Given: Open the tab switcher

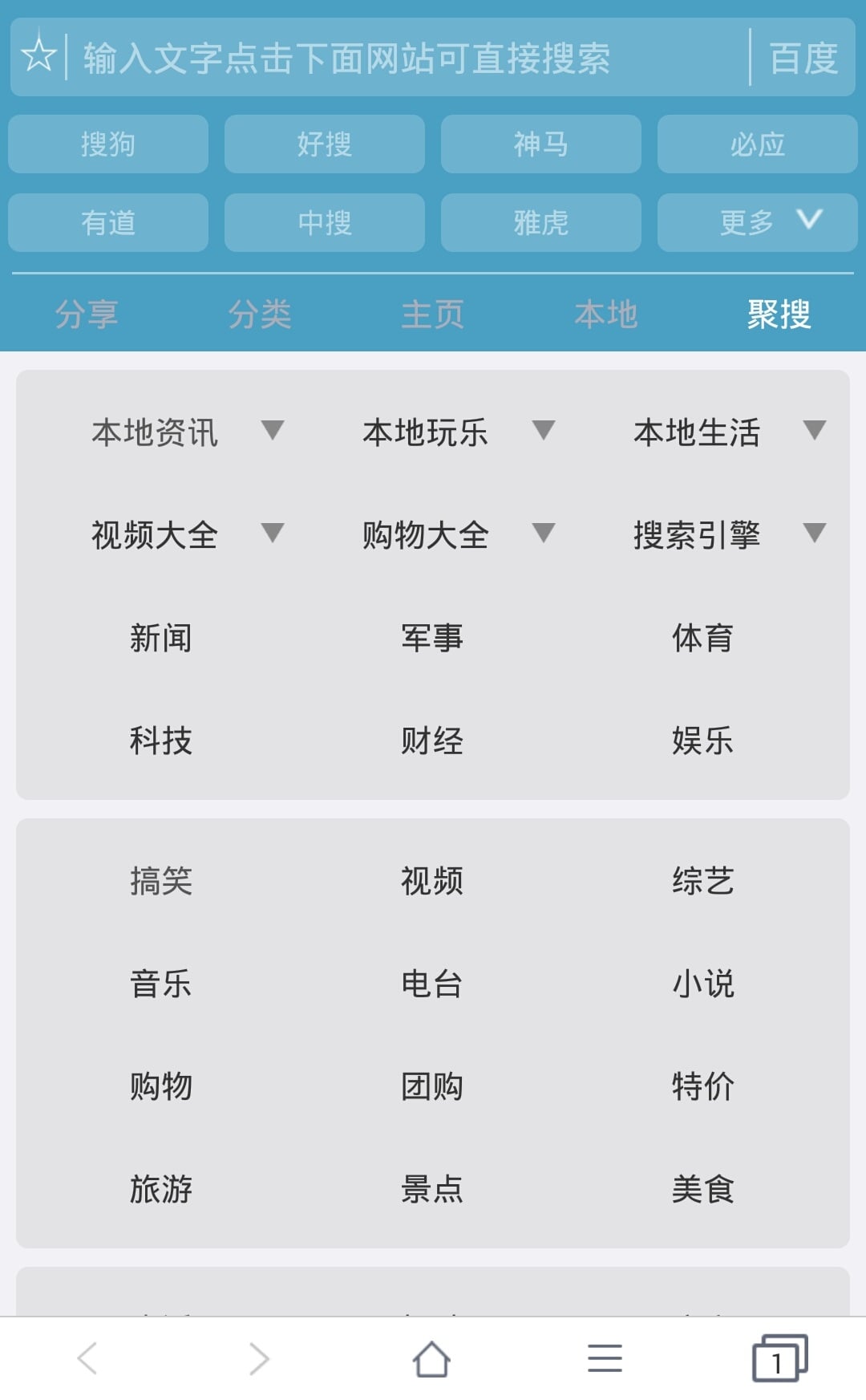Looking at the screenshot, I should (x=779, y=1358).
